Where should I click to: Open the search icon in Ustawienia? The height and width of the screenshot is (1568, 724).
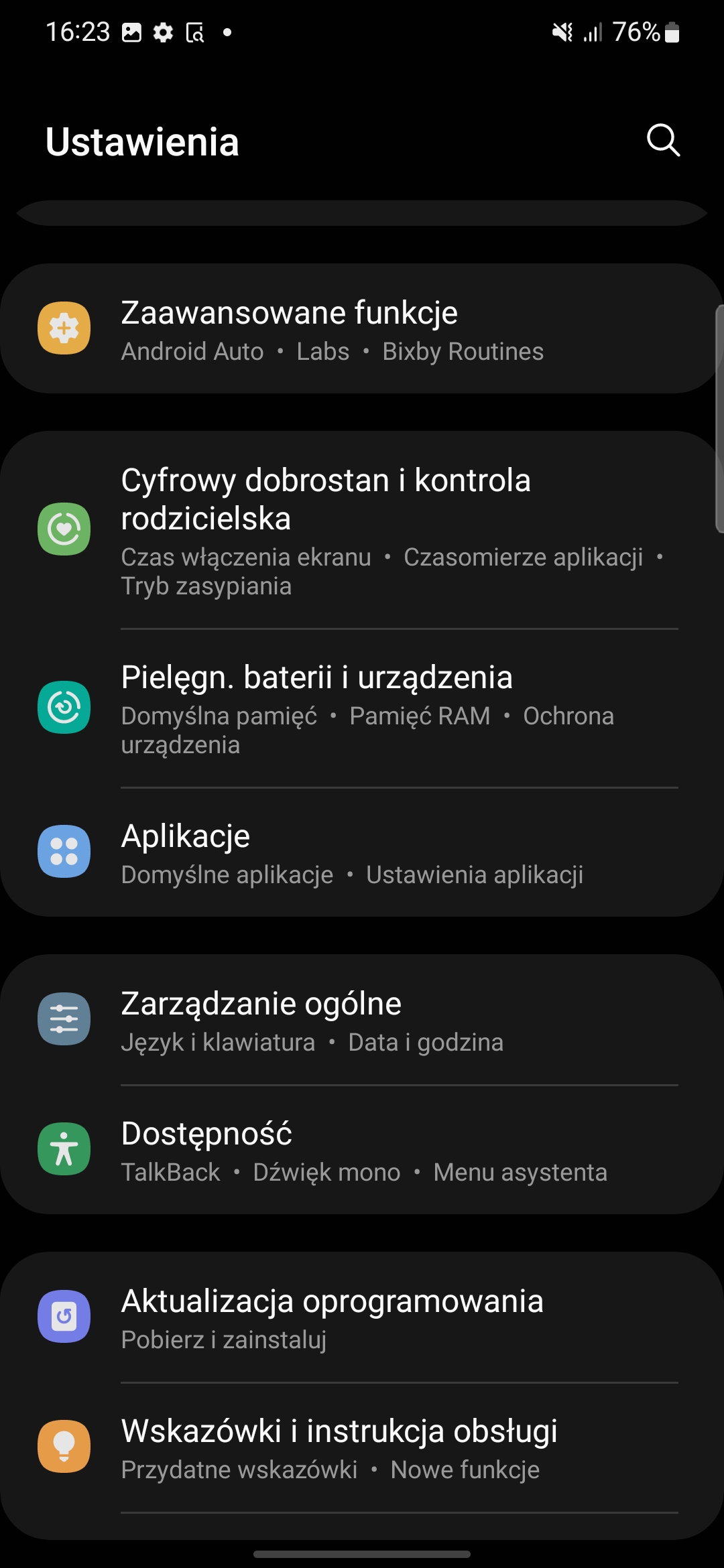(663, 140)
